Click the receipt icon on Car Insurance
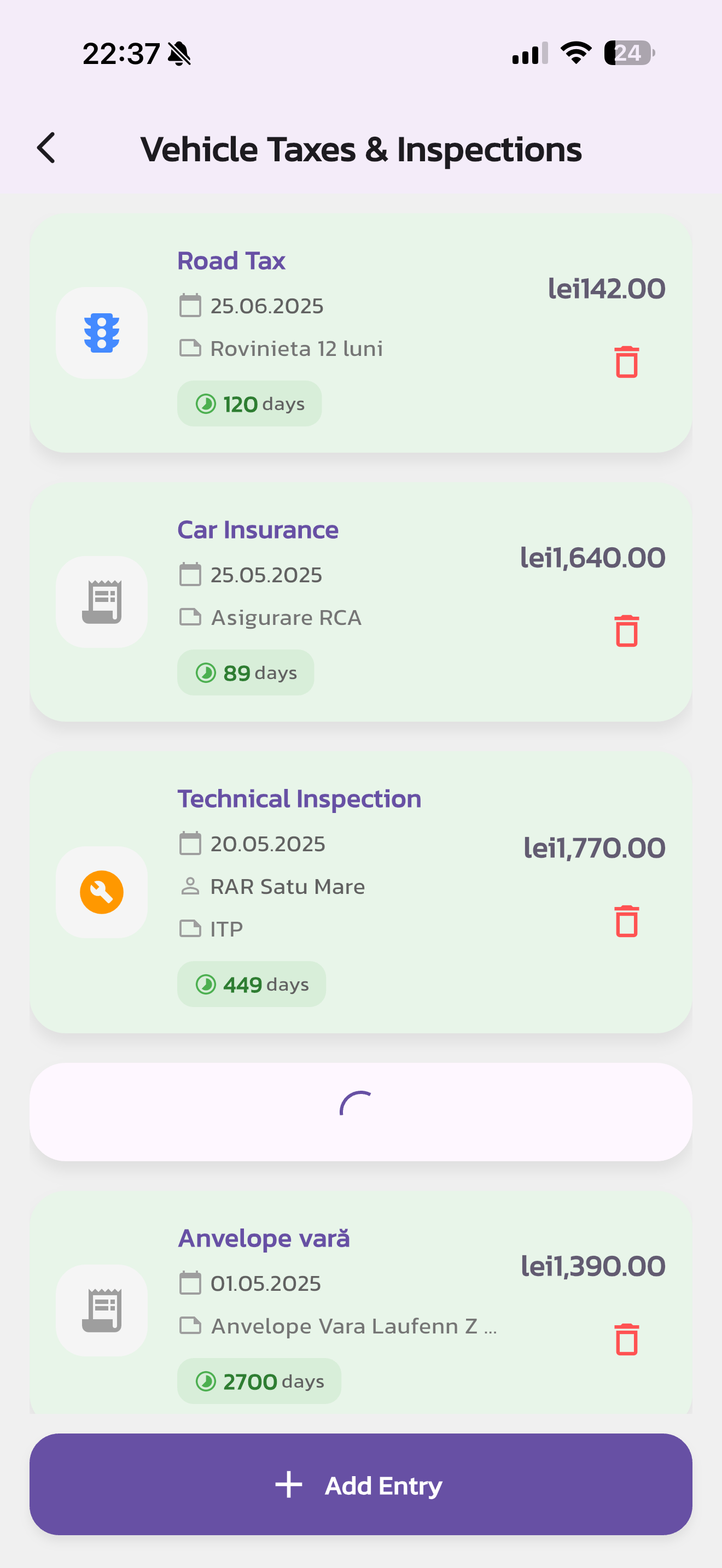The height and width of the screenshot is (1568, 722). pos(101,601)
